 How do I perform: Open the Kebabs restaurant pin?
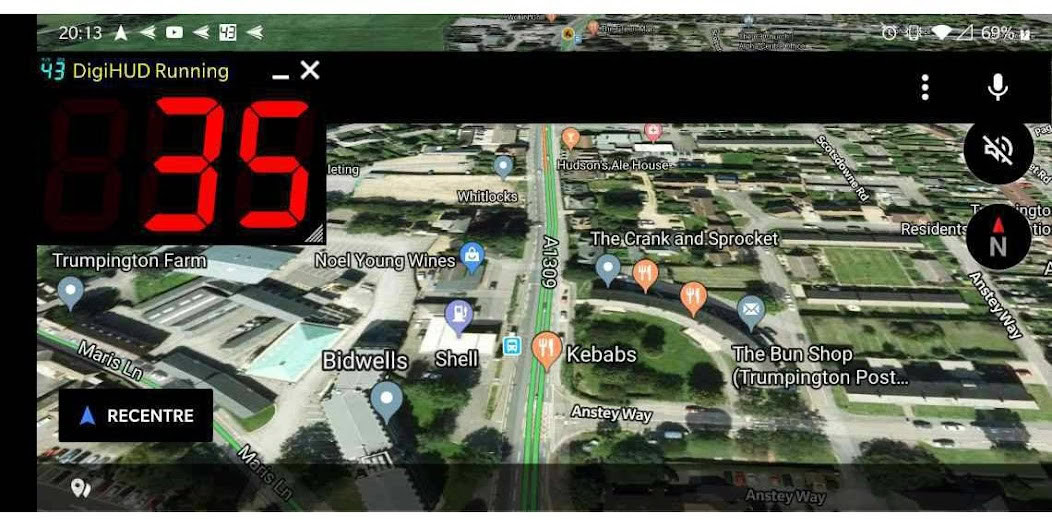click(x=547, y=350)
